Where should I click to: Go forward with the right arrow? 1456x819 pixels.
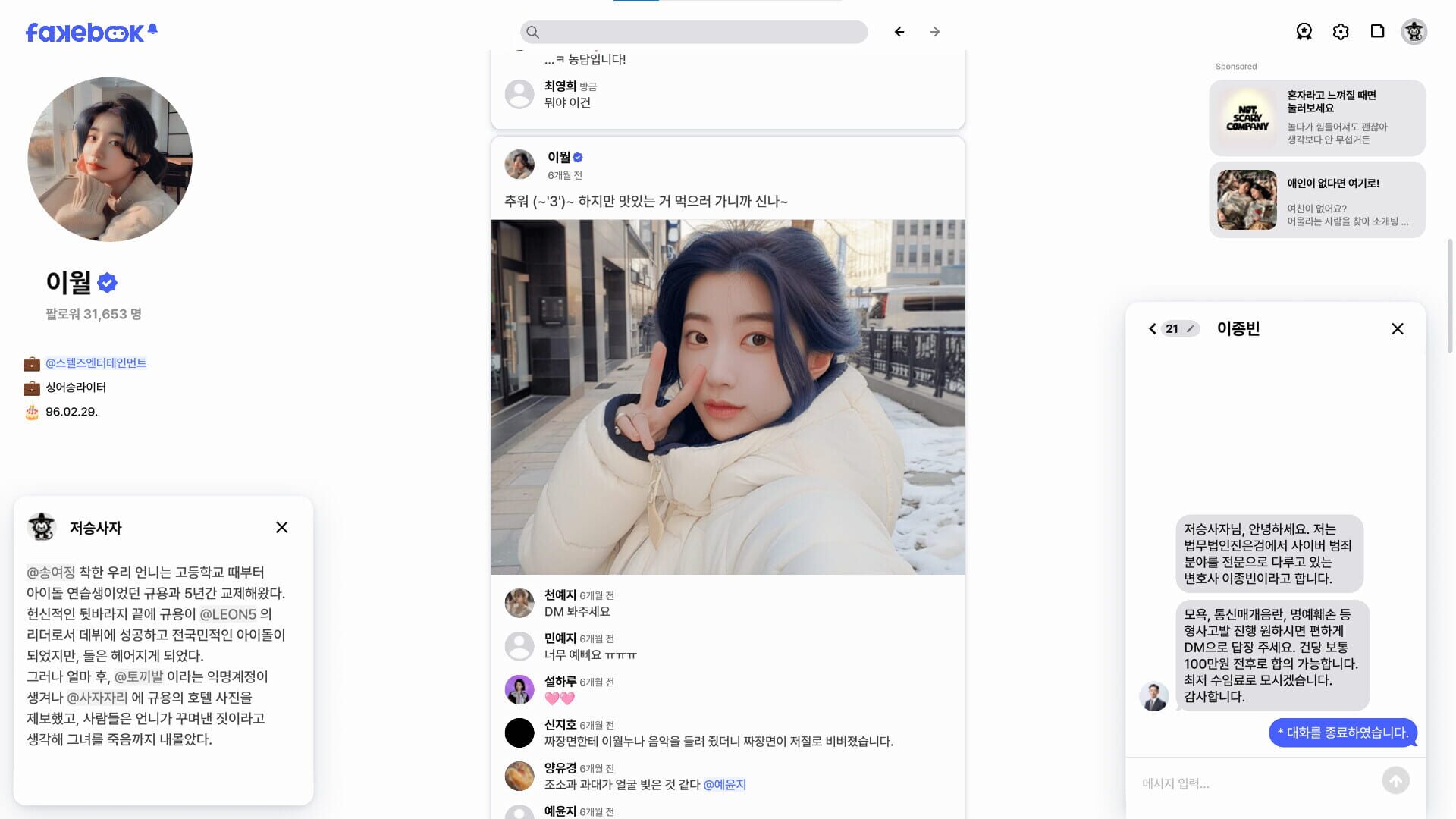(x=934, y=32)
